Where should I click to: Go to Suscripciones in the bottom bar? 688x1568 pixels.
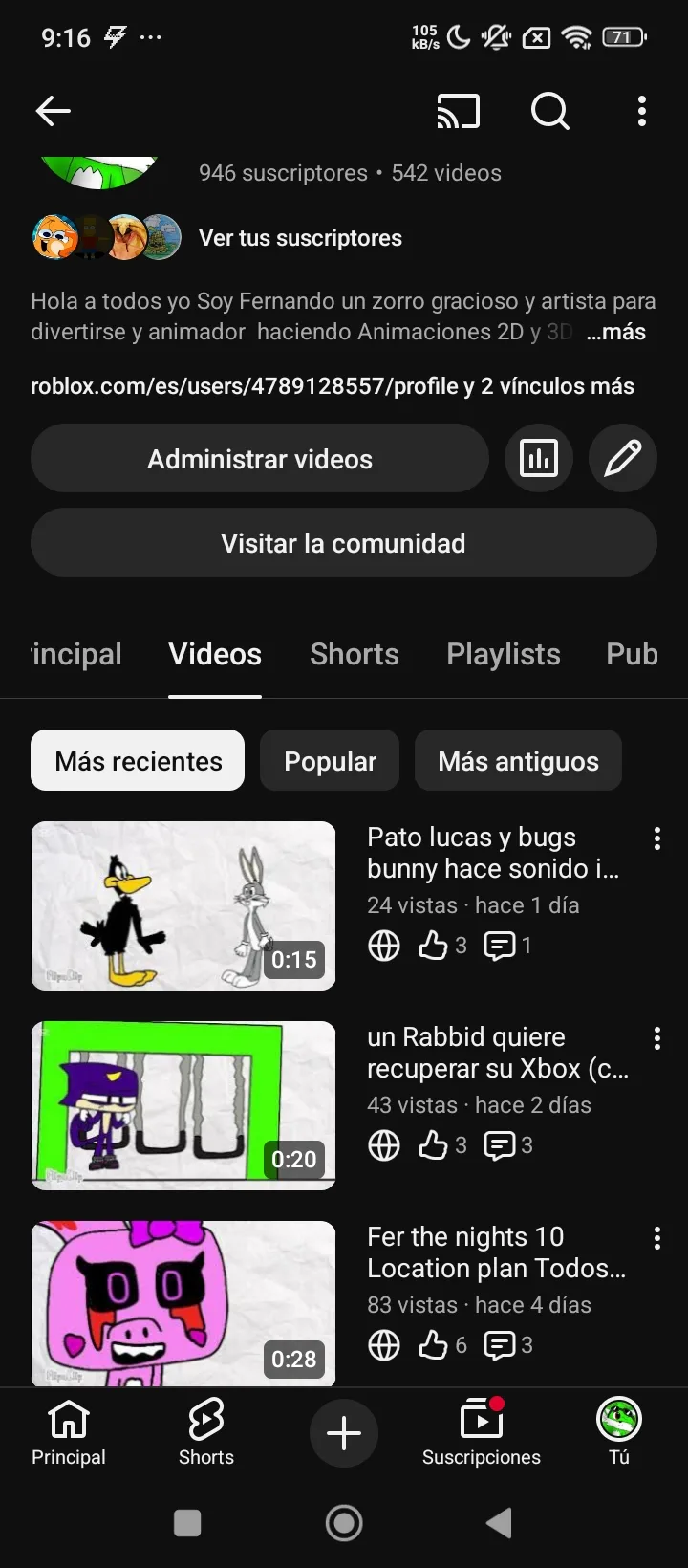[482, 1432]
